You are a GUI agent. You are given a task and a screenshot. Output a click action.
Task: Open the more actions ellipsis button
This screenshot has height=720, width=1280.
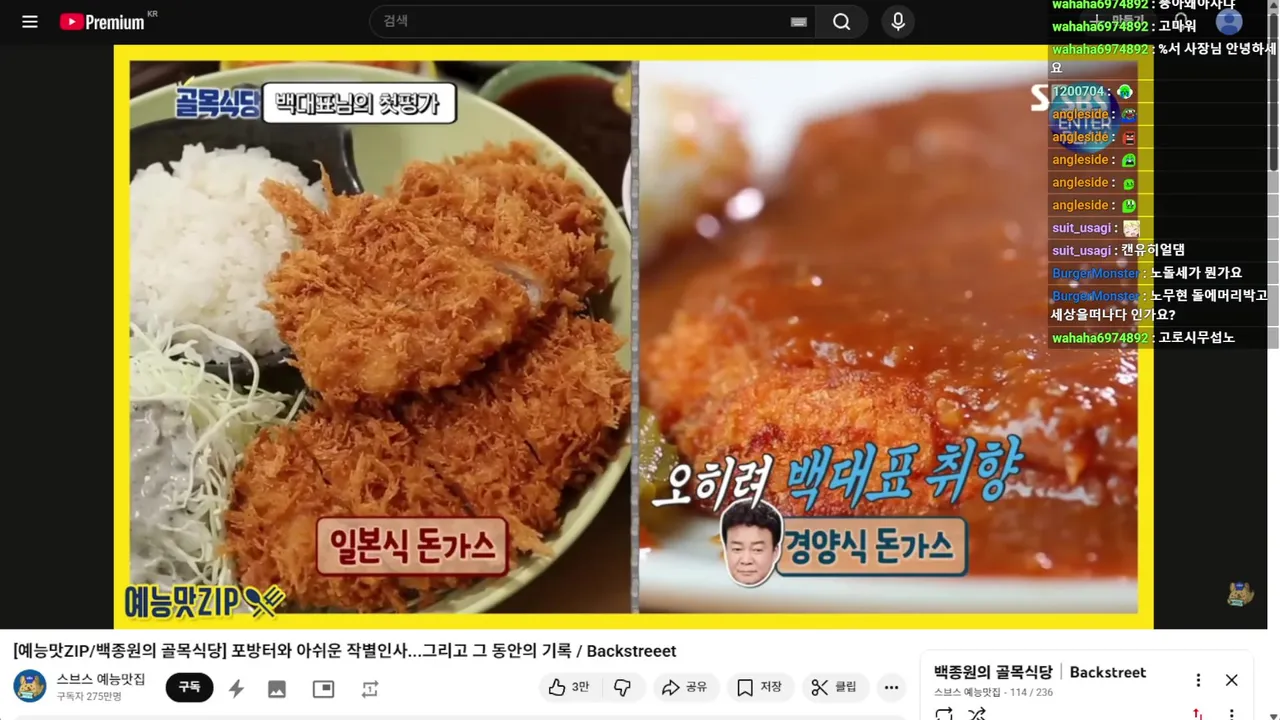891,687
